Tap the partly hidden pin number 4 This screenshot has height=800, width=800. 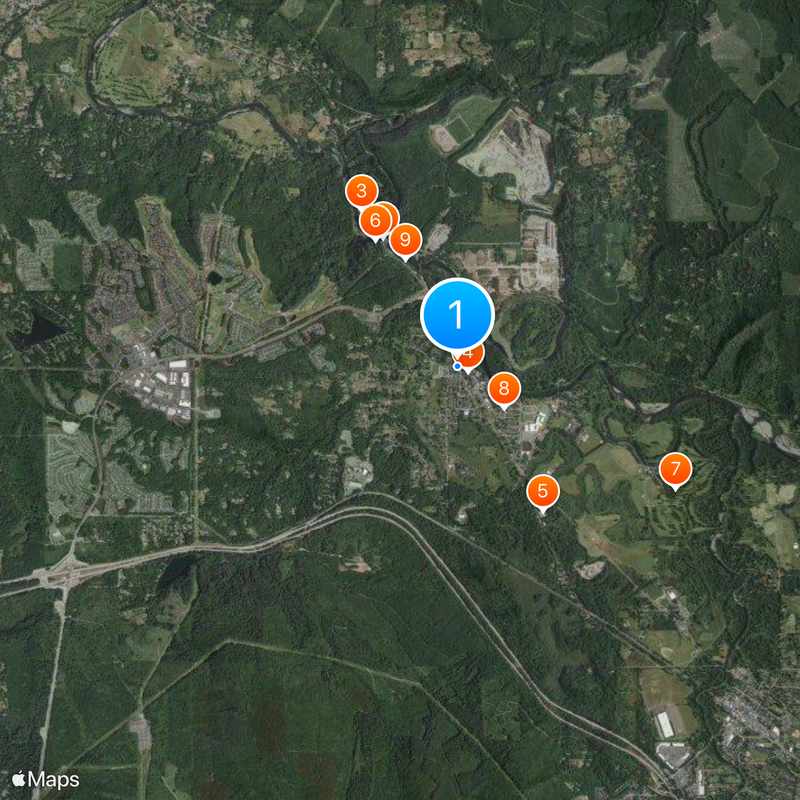pos(475,354)
